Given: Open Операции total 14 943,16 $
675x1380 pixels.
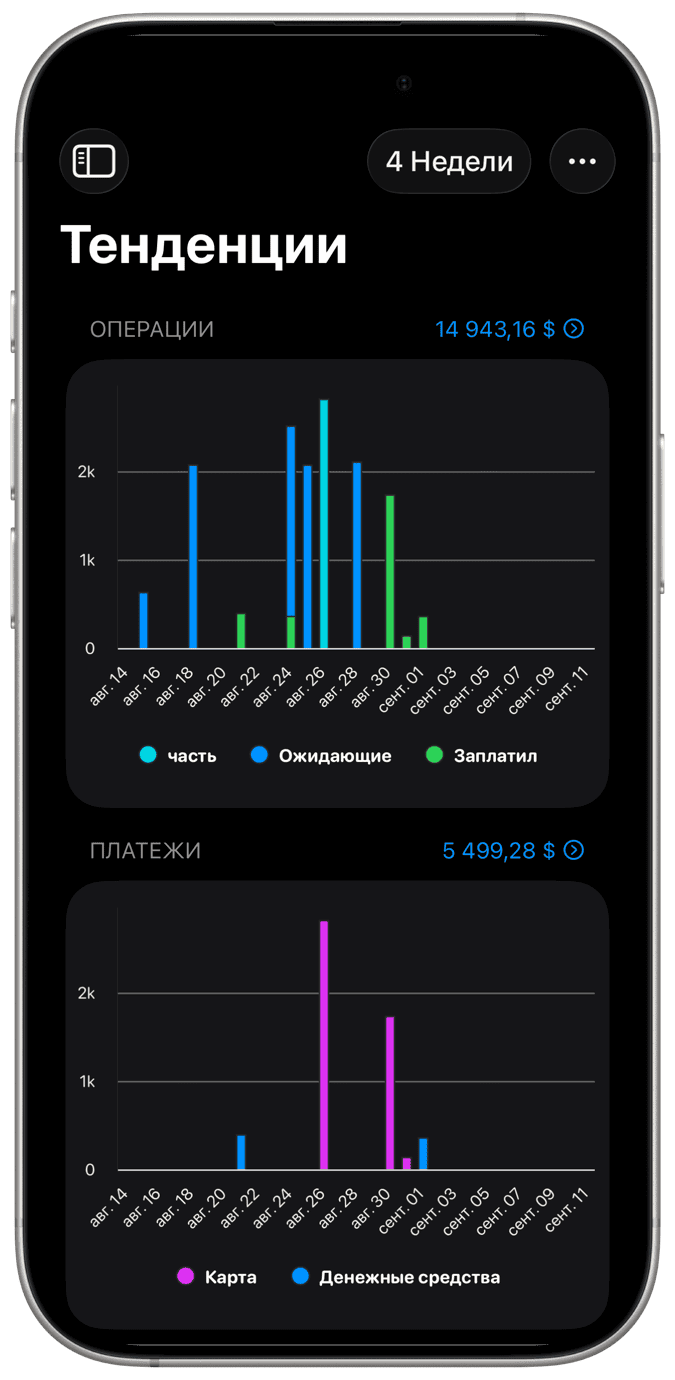Looking at the screenshot, I should (x=509, y=329).
